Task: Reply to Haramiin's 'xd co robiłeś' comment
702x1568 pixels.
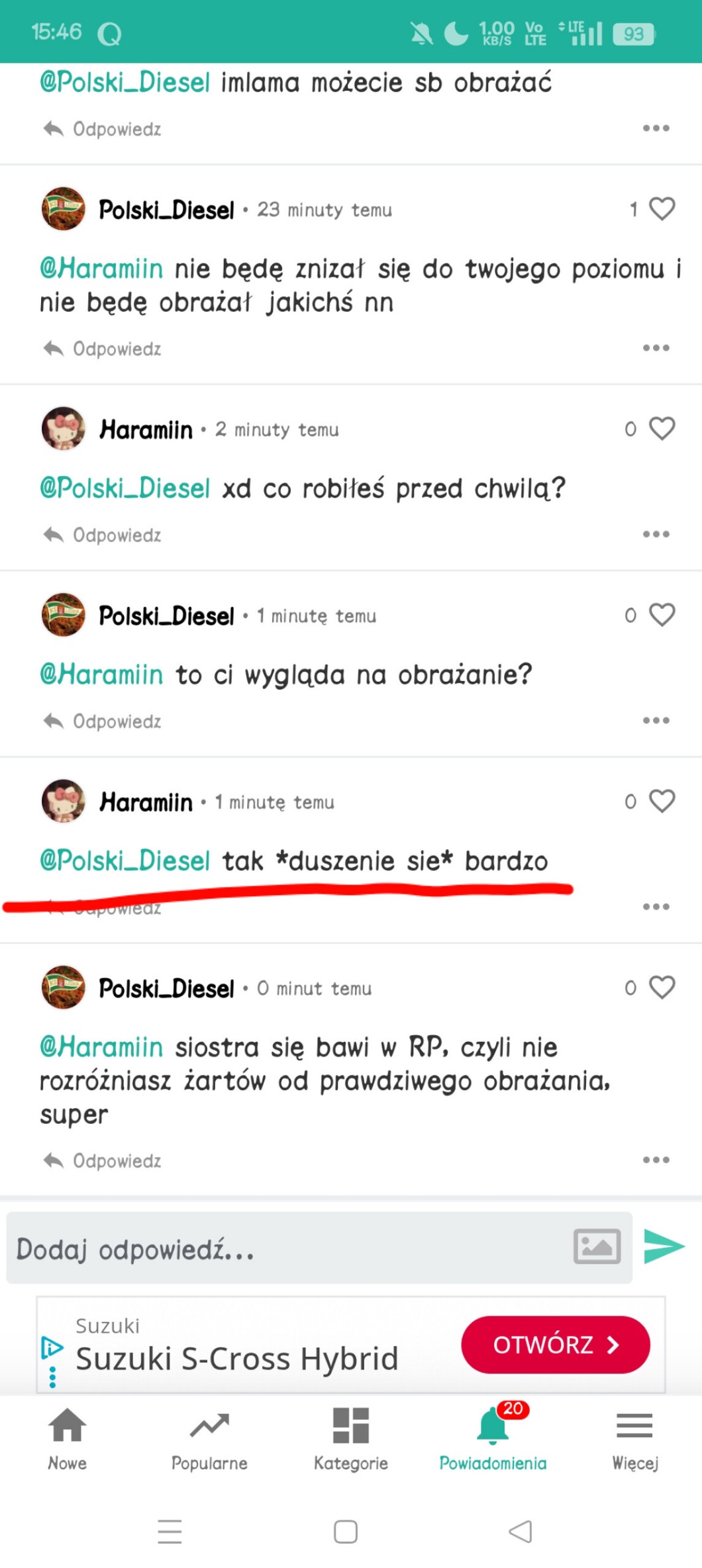Action: 103,535
